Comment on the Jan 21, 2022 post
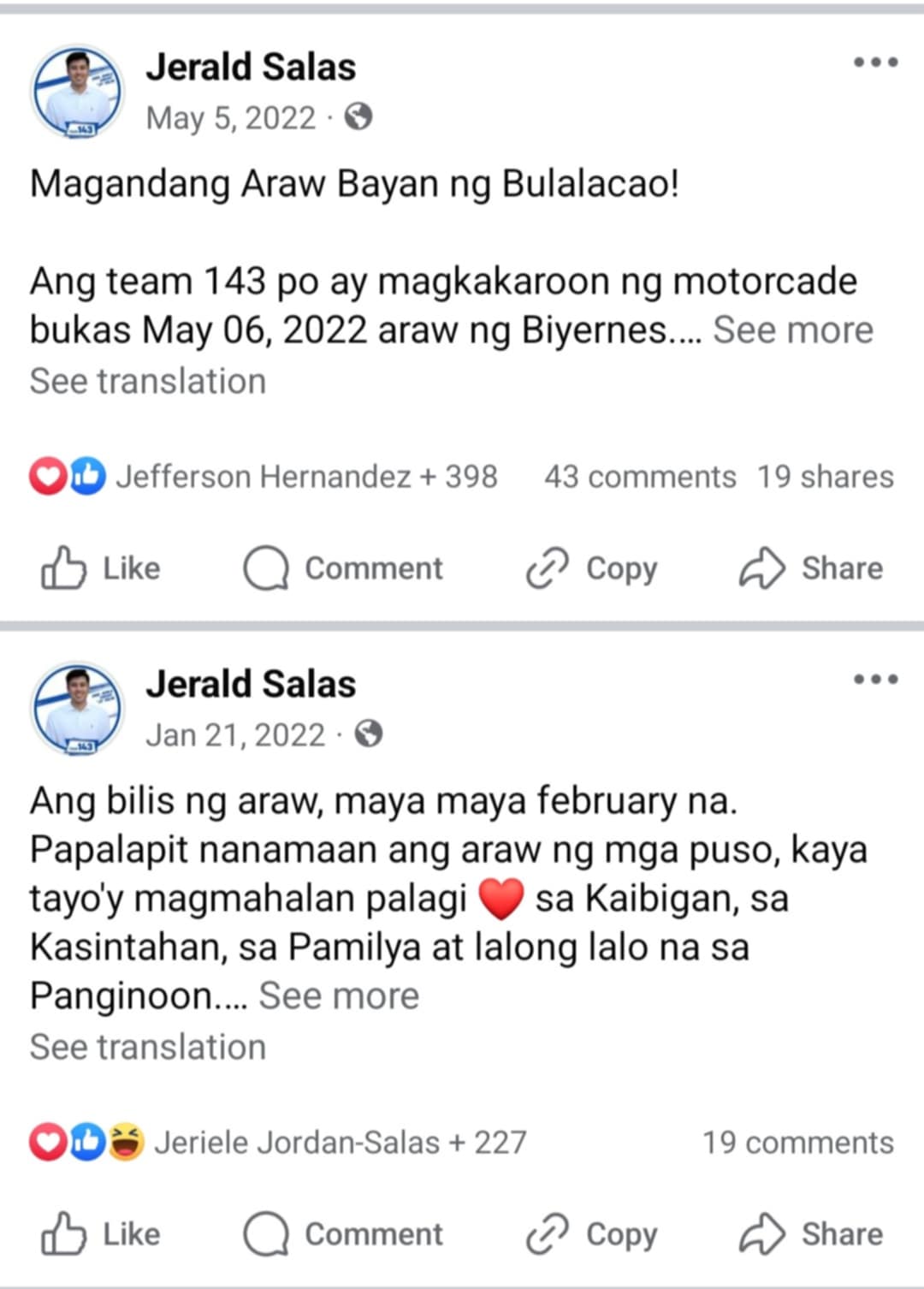This screenshot has width=924, height=1289. [343, 1234]
